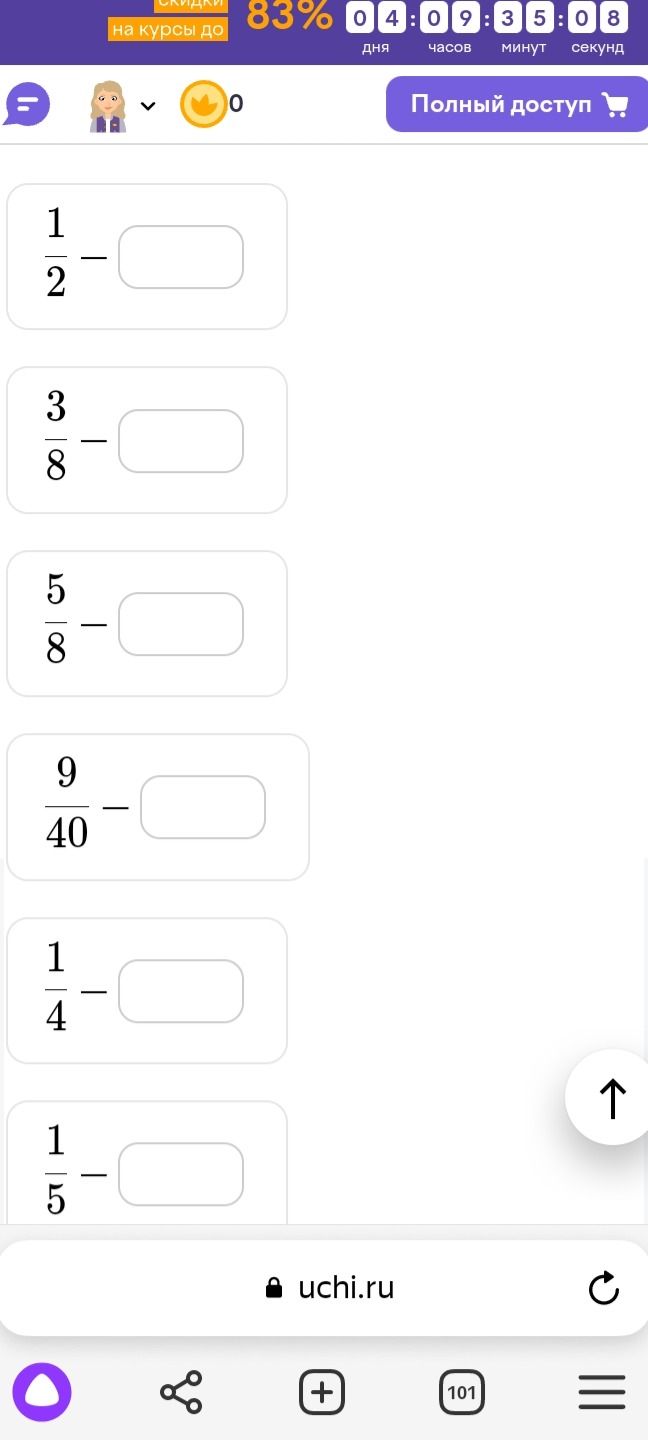
Task: Tap the up-arrow button to return to top
Action: coord(612,1098)
